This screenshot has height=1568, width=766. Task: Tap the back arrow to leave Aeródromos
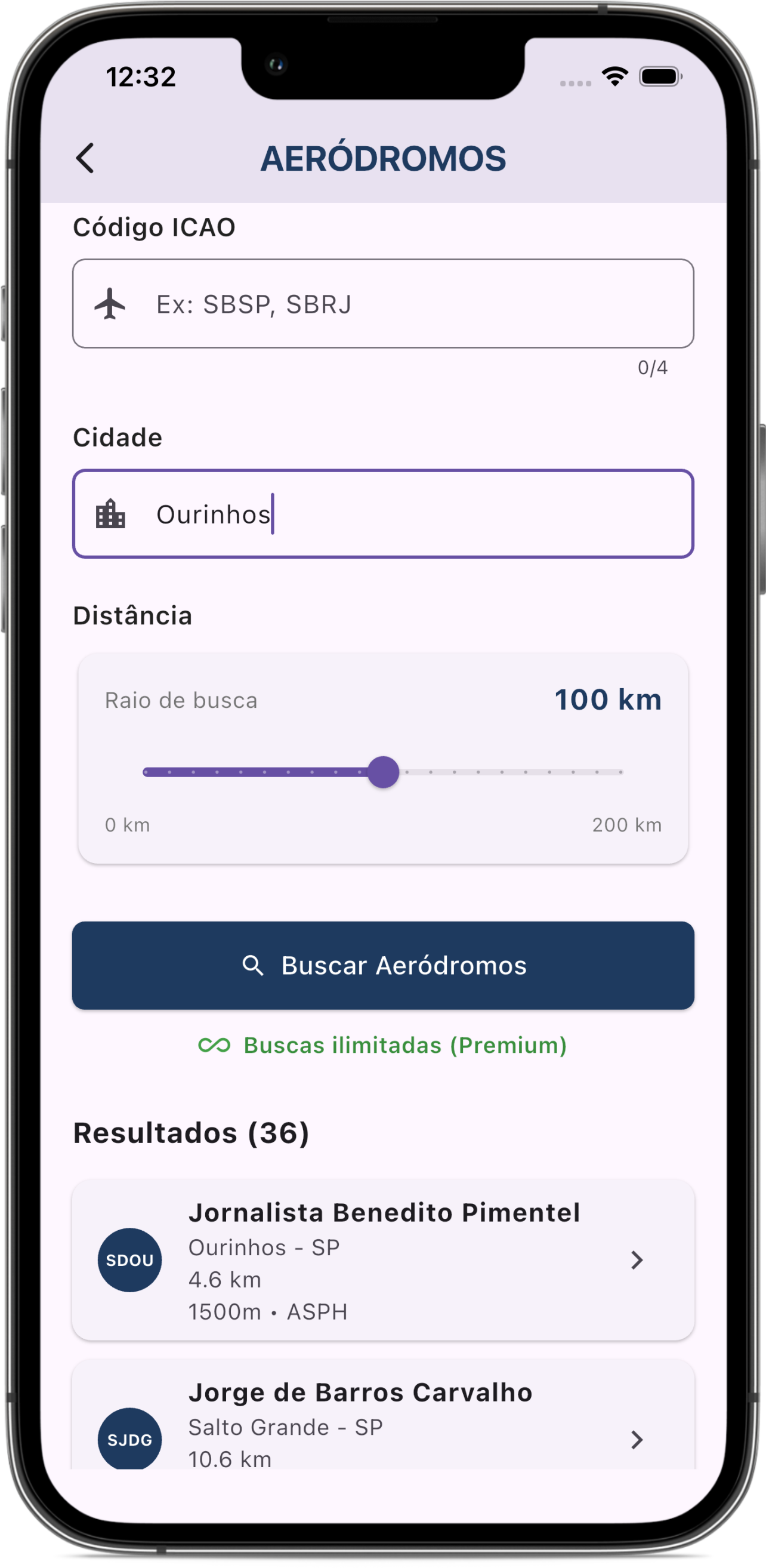[85, 158]
